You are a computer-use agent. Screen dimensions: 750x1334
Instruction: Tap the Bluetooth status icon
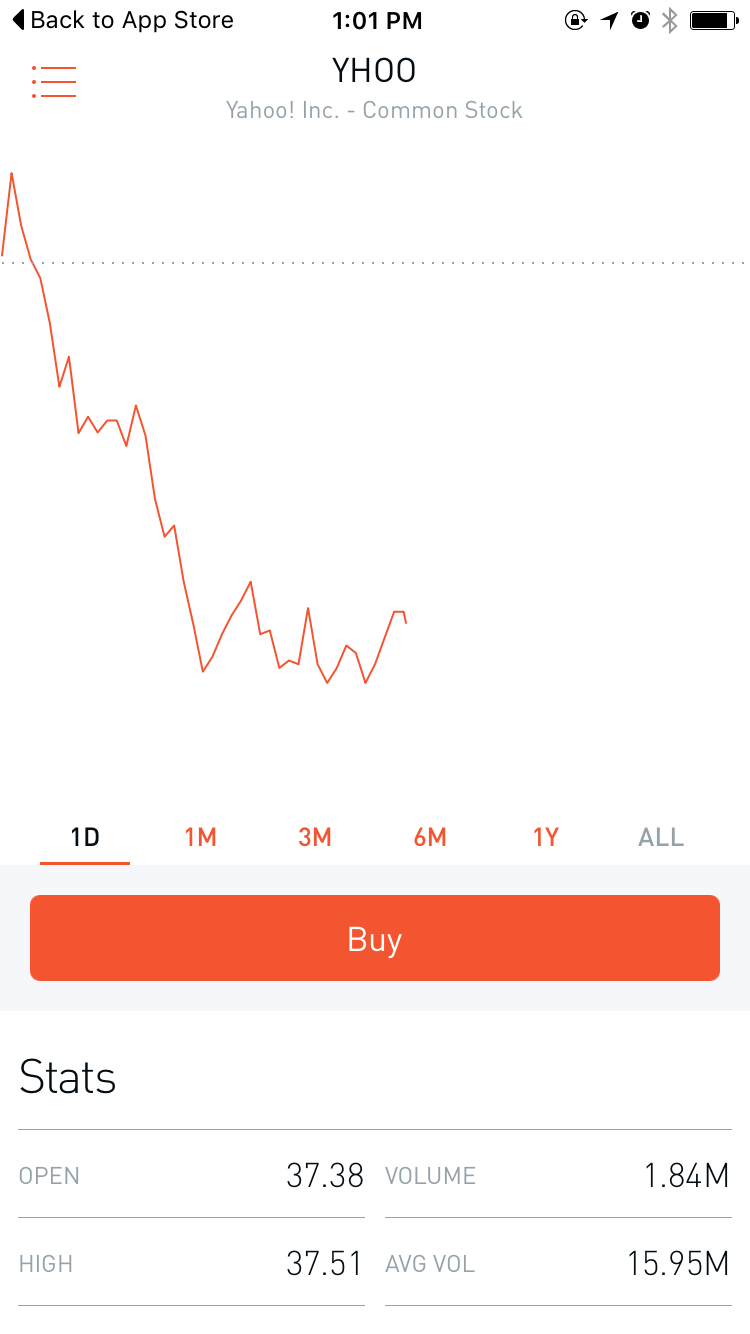671,19
